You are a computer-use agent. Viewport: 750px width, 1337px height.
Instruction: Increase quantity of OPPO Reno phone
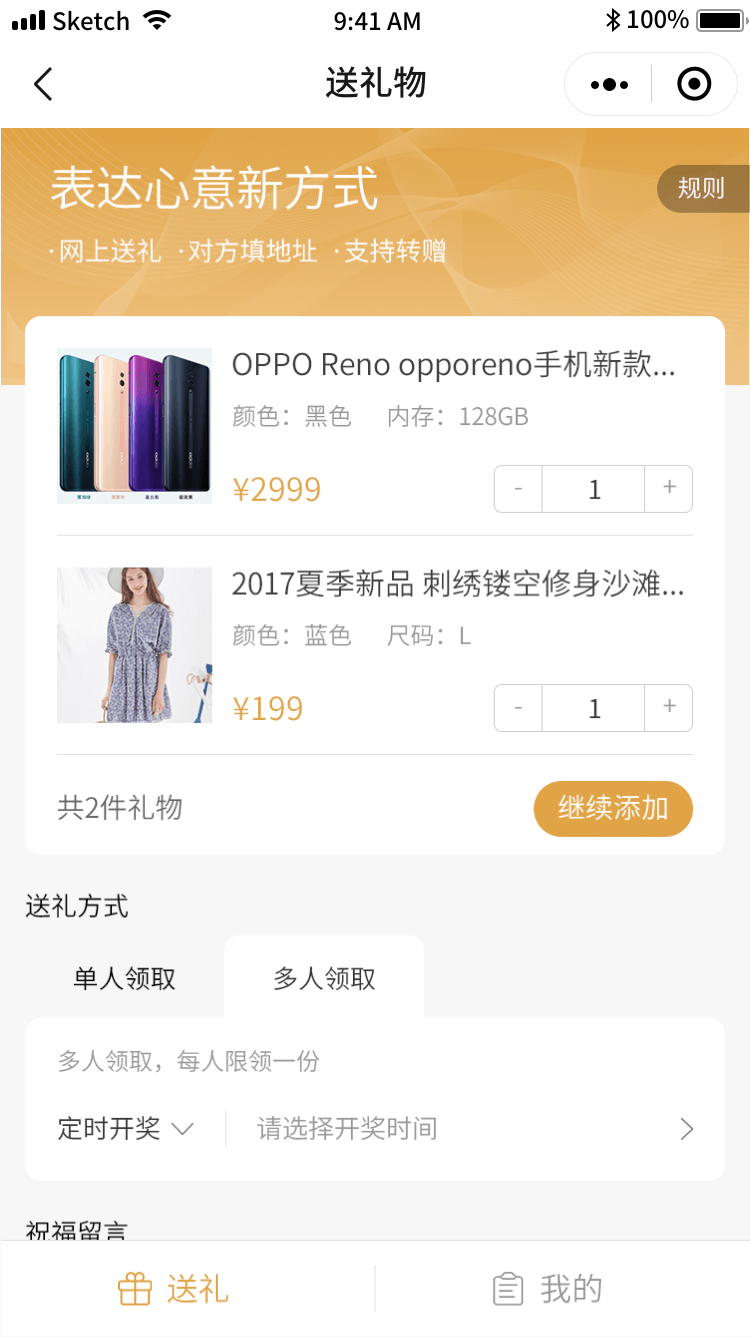669,489
